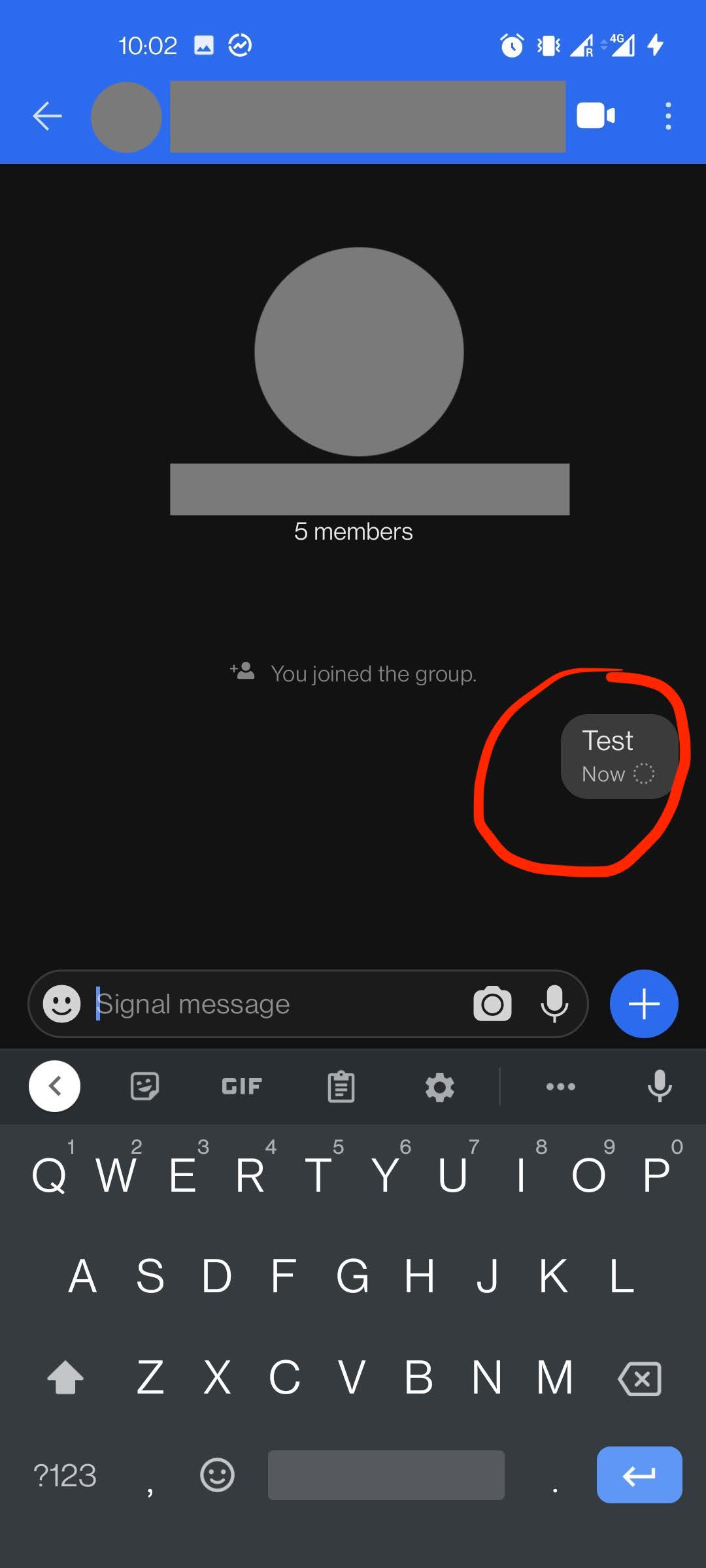Open the emoji picker in the message field

(x=62, y=1004)
